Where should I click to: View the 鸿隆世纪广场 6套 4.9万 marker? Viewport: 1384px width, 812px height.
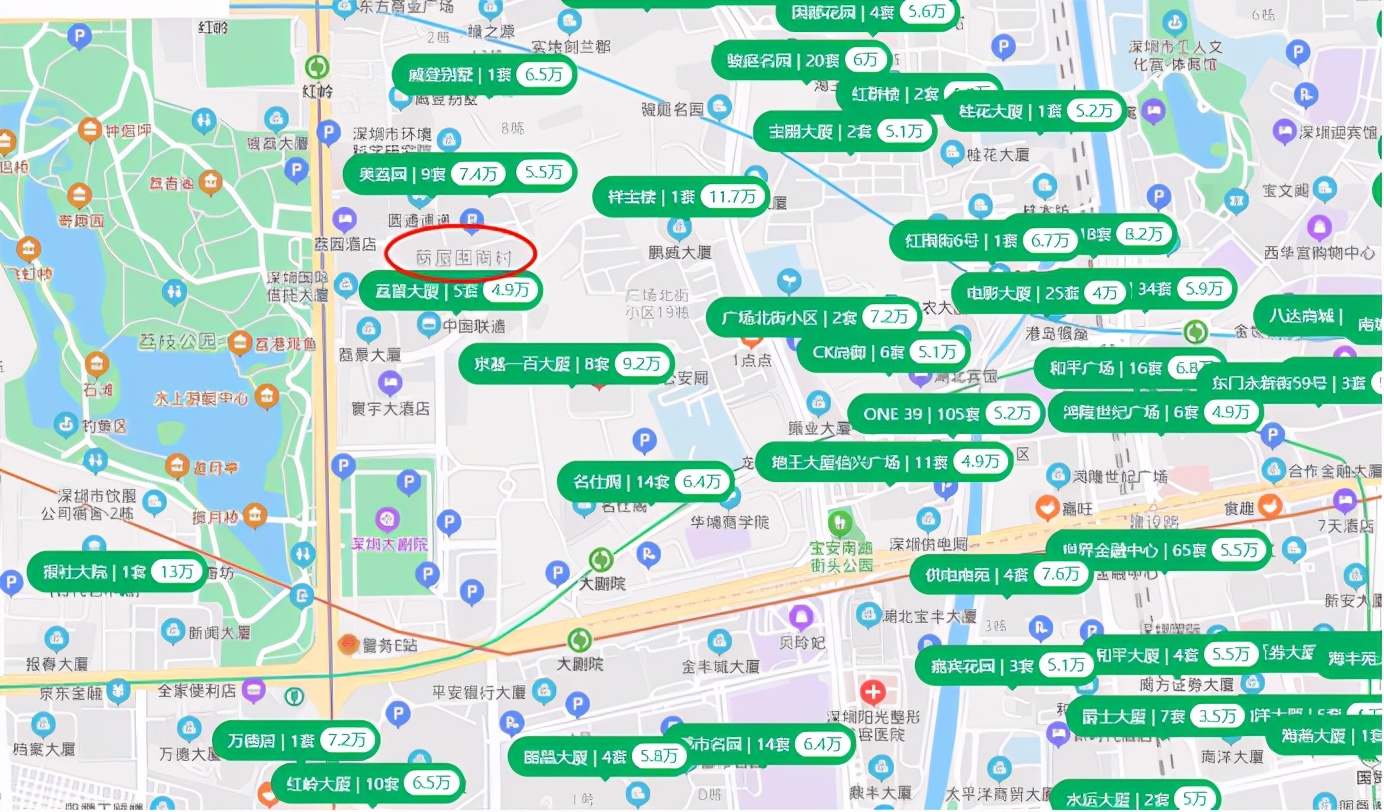(1150, 412)
